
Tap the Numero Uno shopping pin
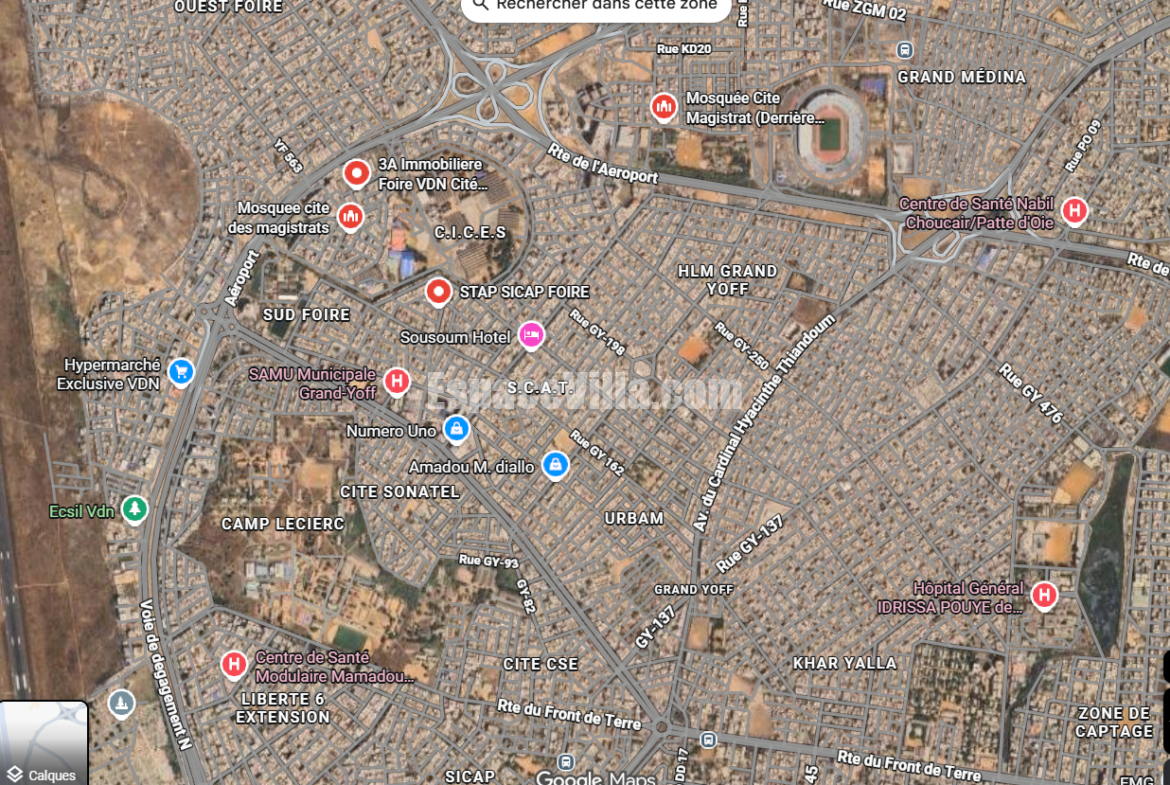(x=456, y=429)
